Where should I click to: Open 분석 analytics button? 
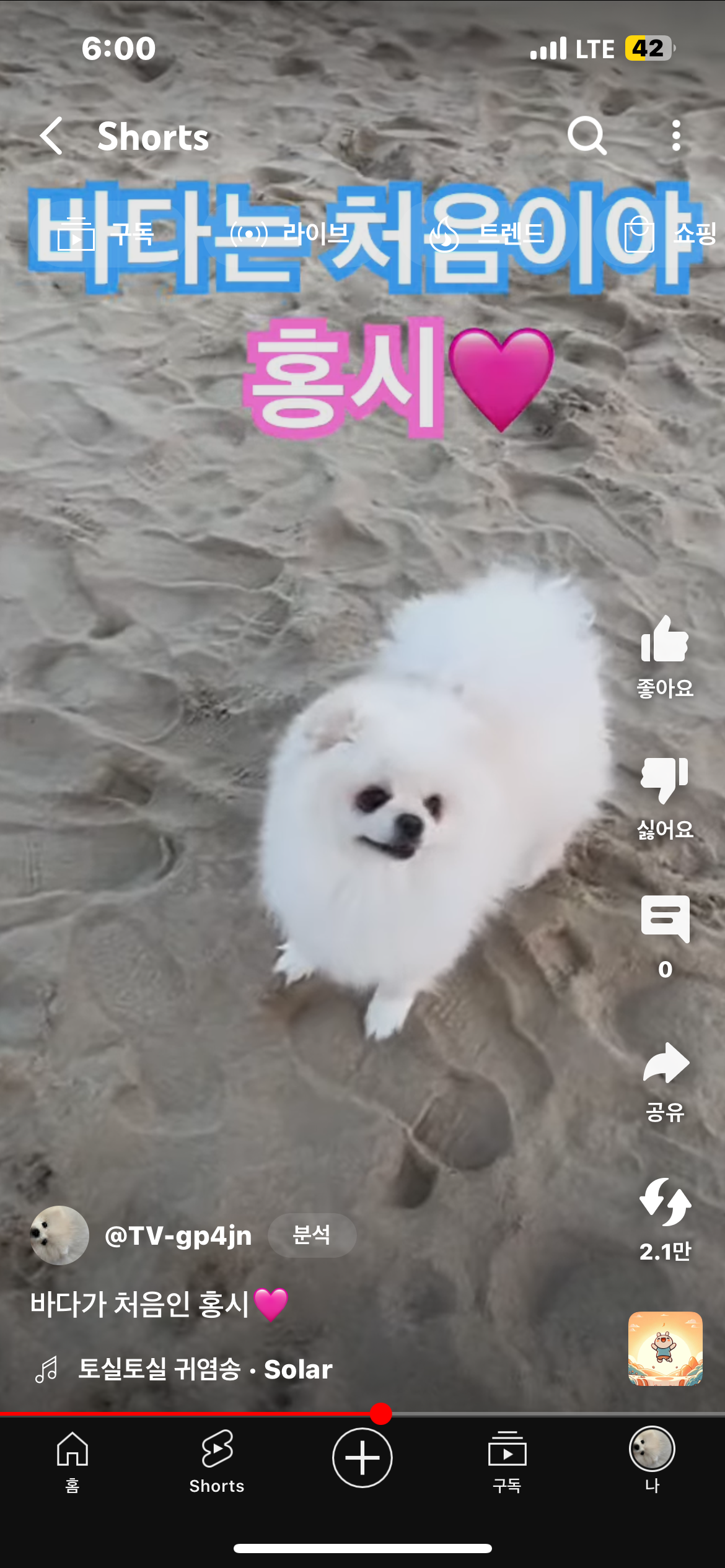coord(312,1235)
